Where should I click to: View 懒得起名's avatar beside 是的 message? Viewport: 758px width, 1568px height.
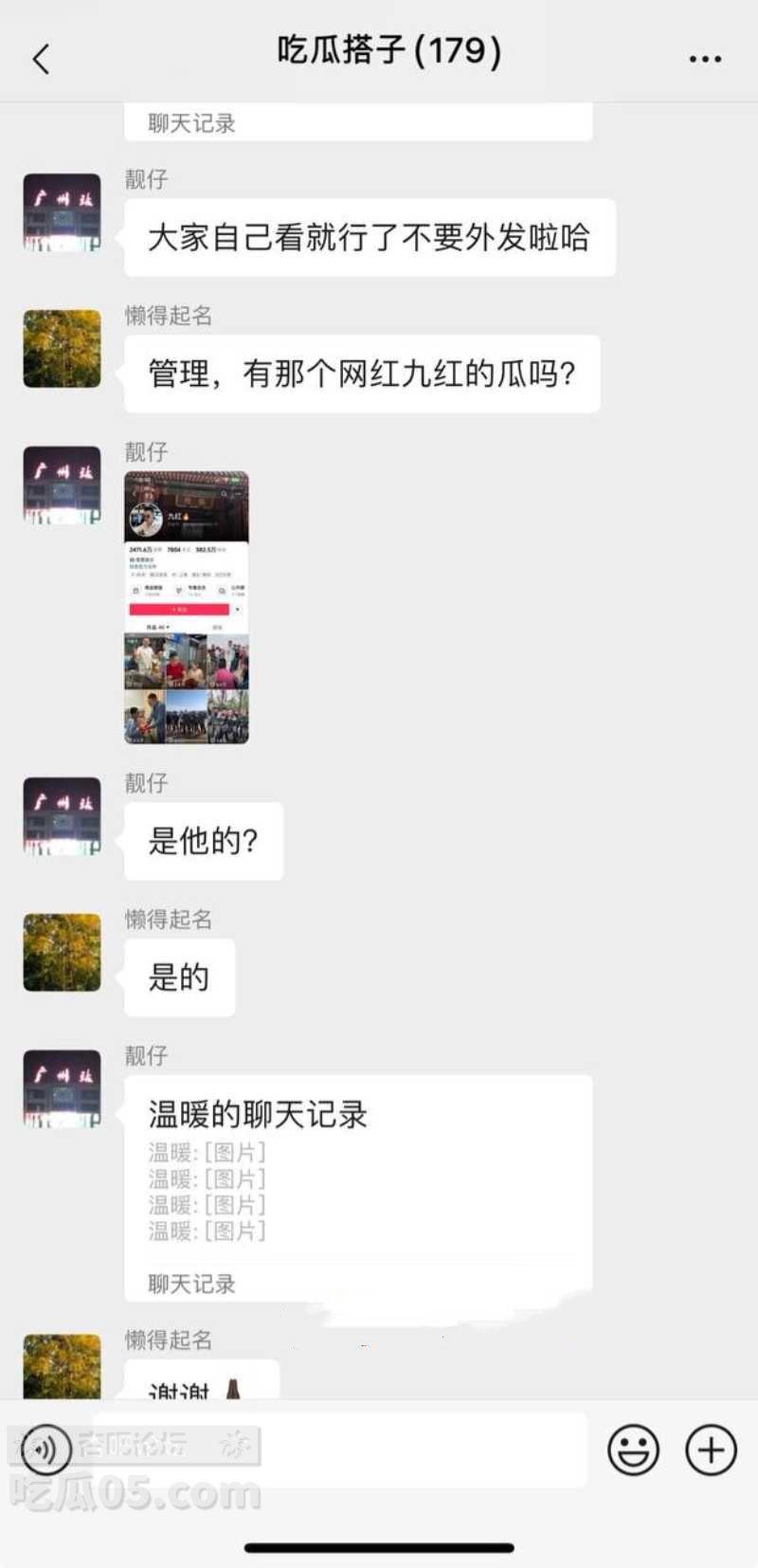point(62,952)
